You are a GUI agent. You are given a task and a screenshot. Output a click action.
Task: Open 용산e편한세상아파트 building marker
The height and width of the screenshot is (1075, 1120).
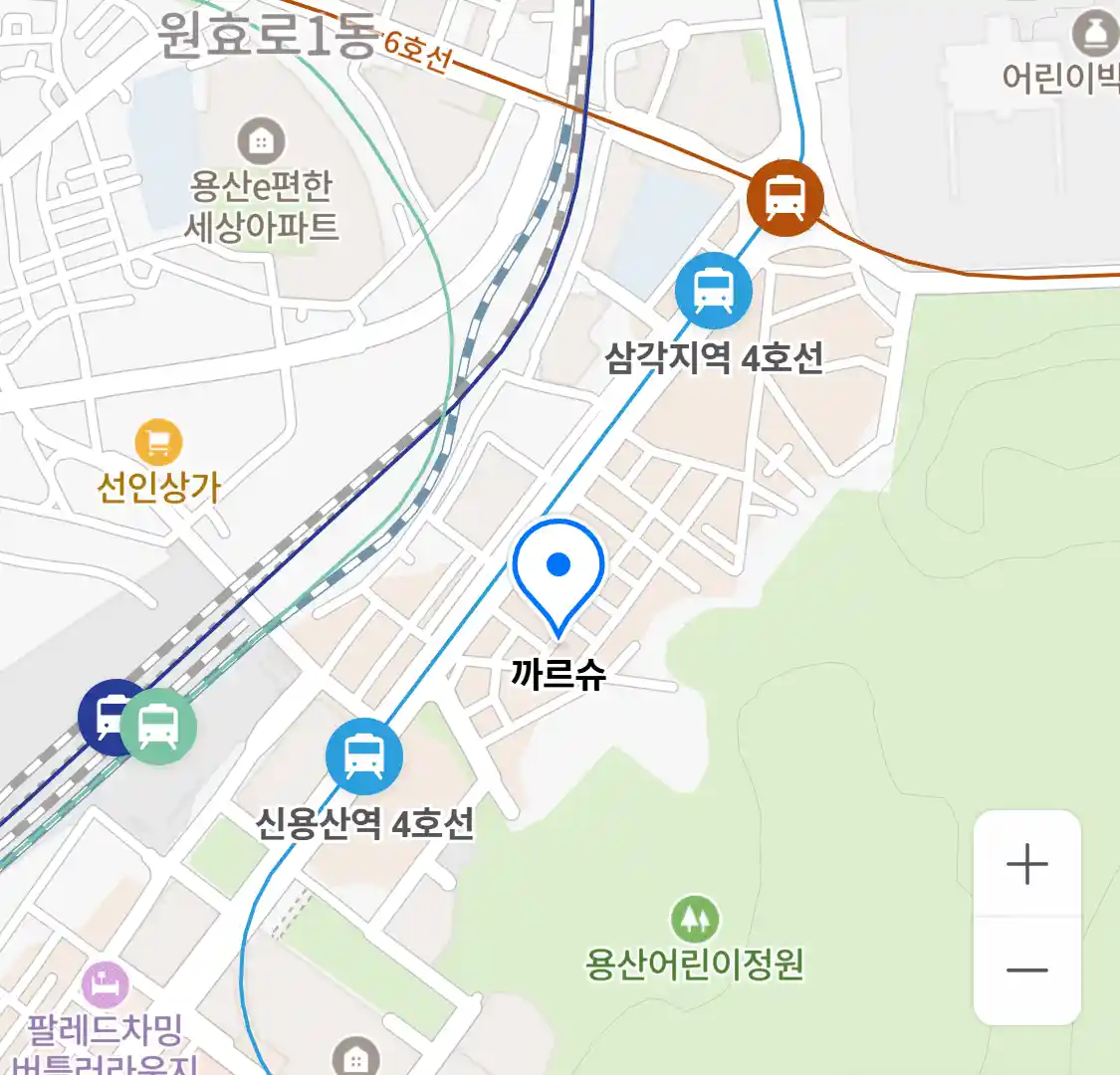click(261, 142)
